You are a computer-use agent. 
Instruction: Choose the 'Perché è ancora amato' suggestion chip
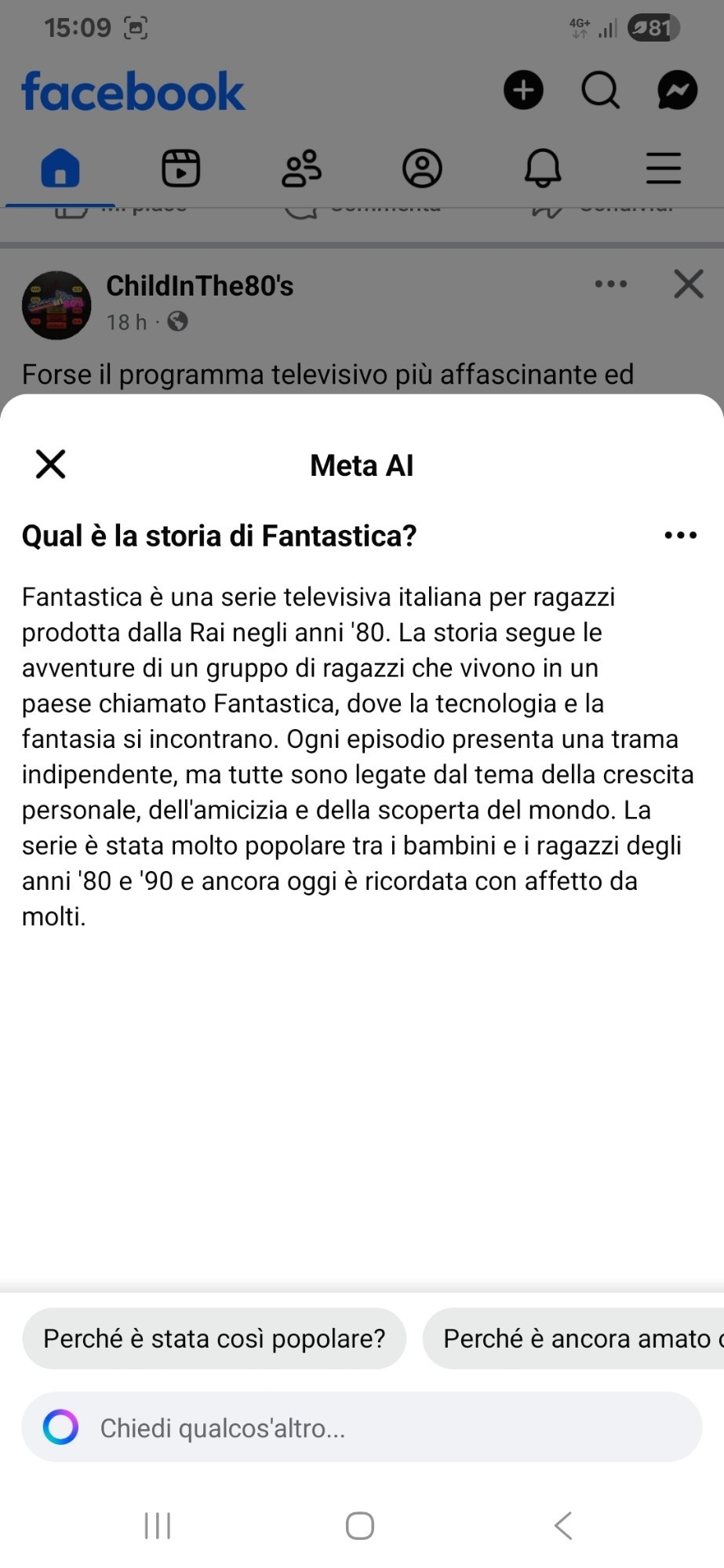(x=573, y=1338)
